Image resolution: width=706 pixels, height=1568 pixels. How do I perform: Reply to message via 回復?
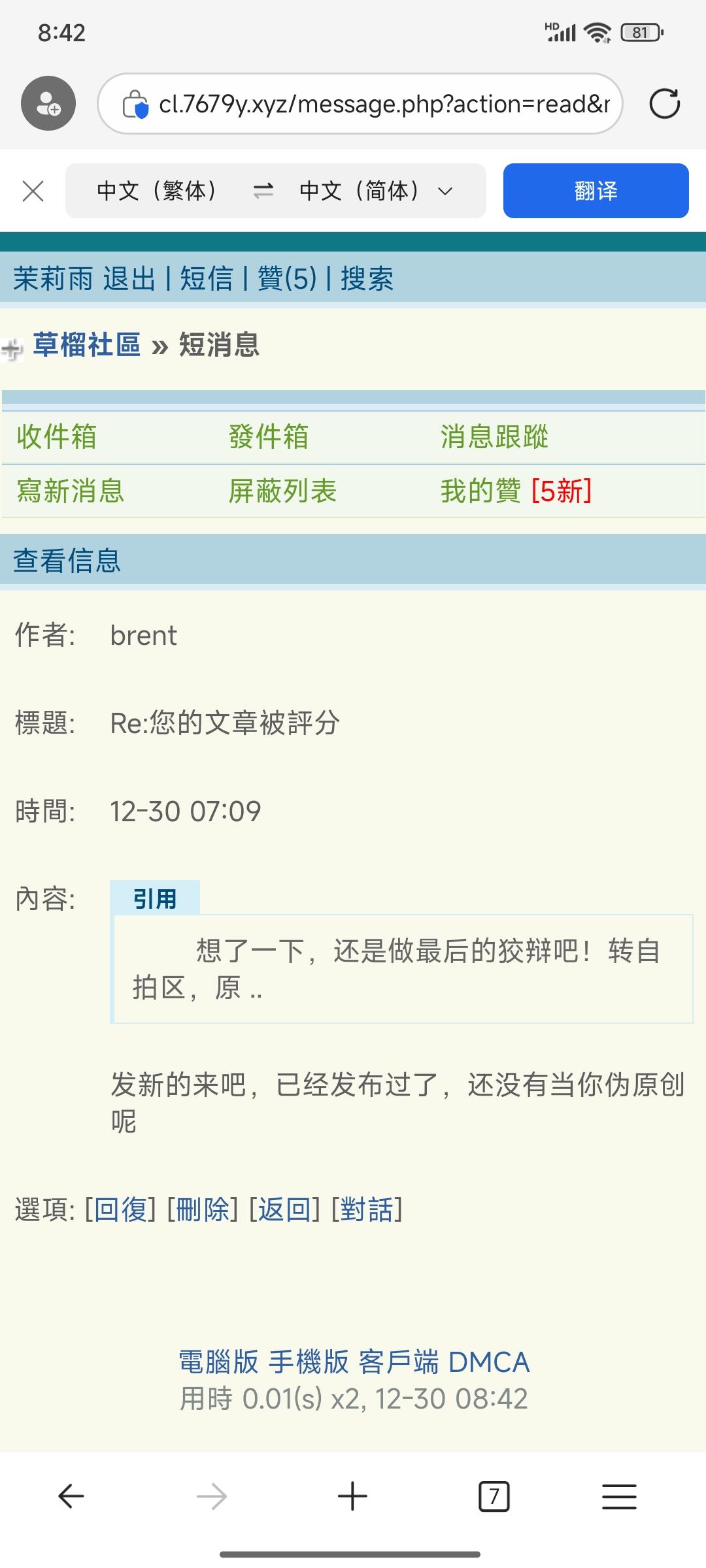[x=121, y=1209]
